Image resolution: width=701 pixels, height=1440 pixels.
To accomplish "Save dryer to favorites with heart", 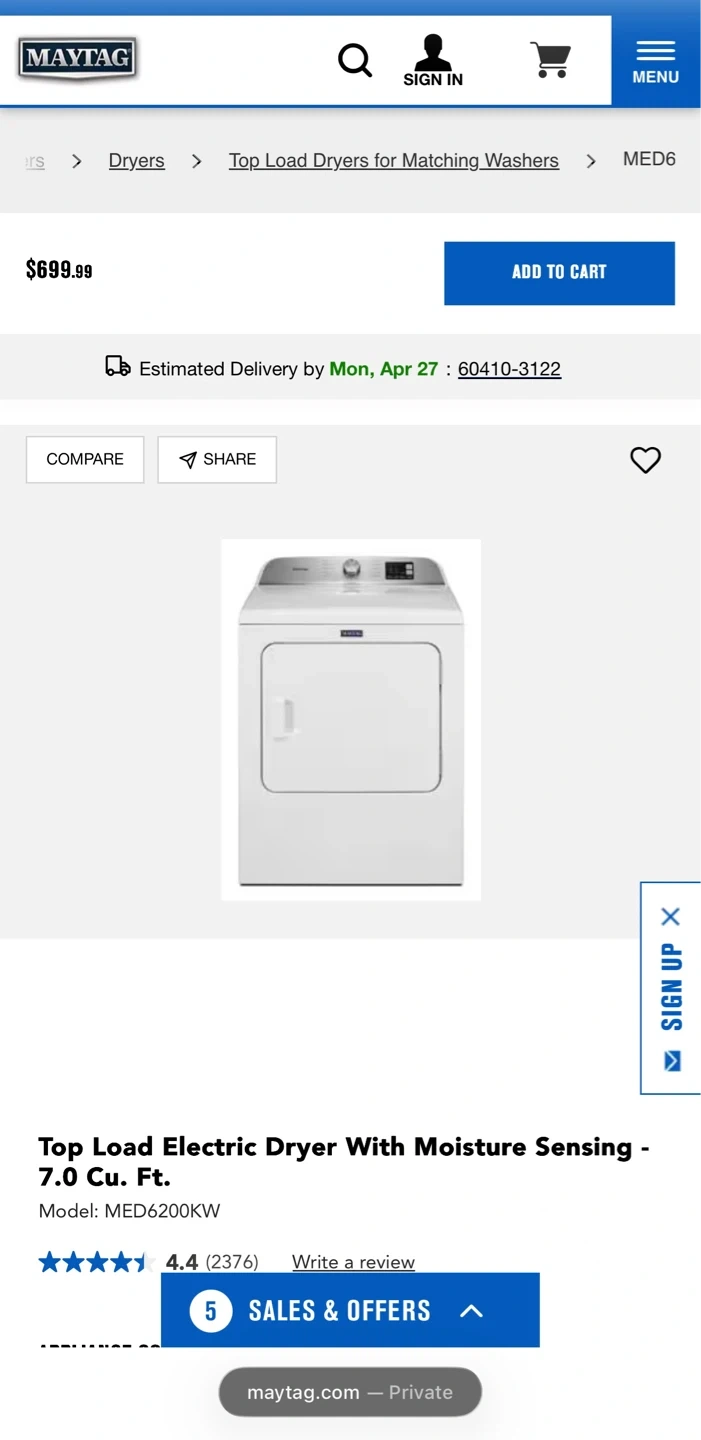I will [645, 459].
